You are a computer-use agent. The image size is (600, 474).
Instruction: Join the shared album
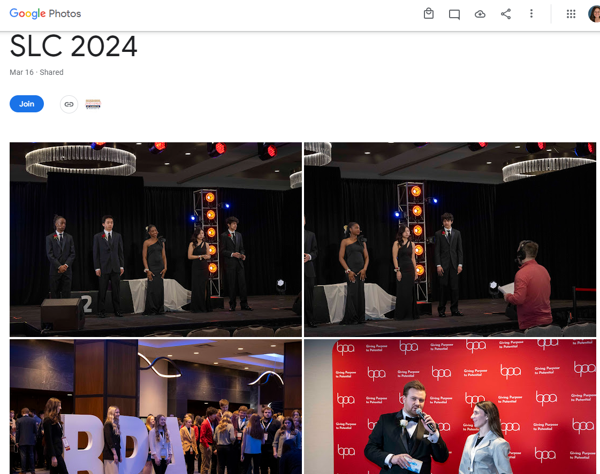coord(27,104)
